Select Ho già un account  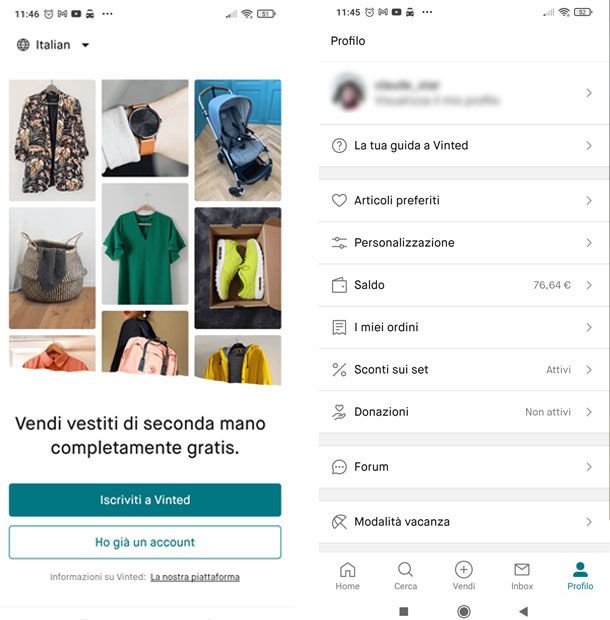145,542
